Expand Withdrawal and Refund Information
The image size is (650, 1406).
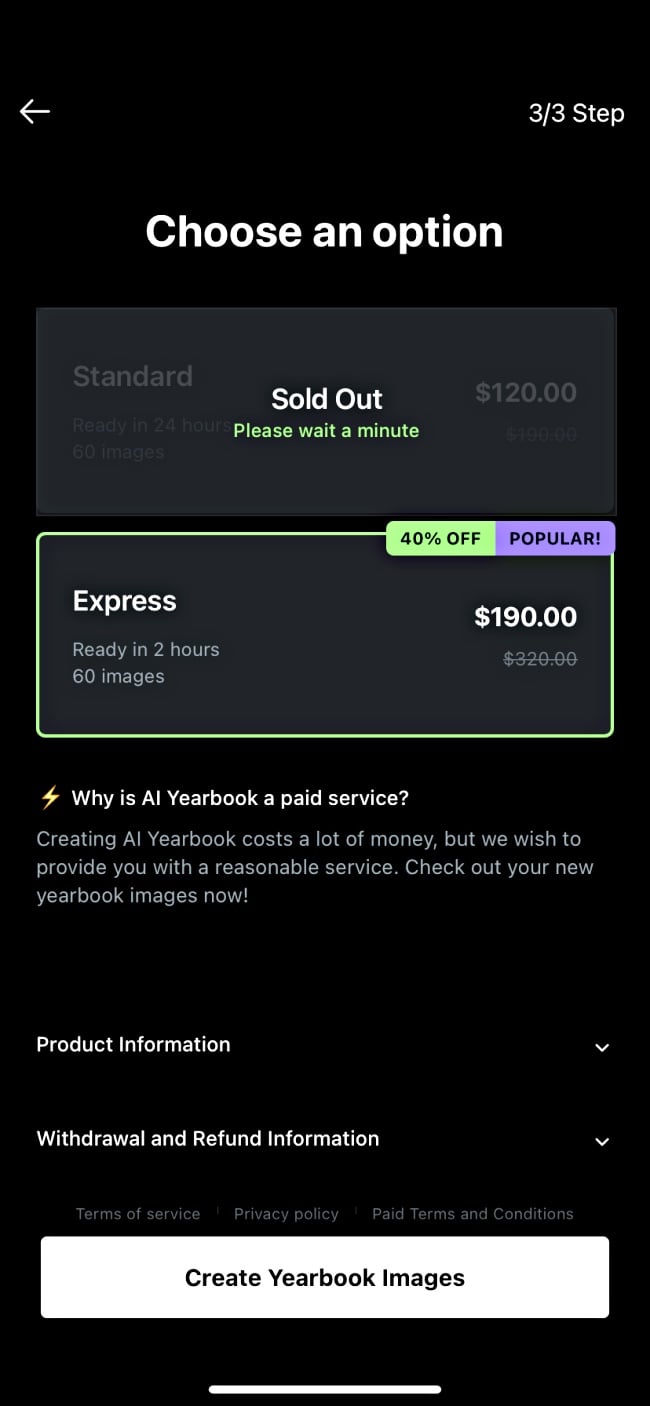(324, 1139)
